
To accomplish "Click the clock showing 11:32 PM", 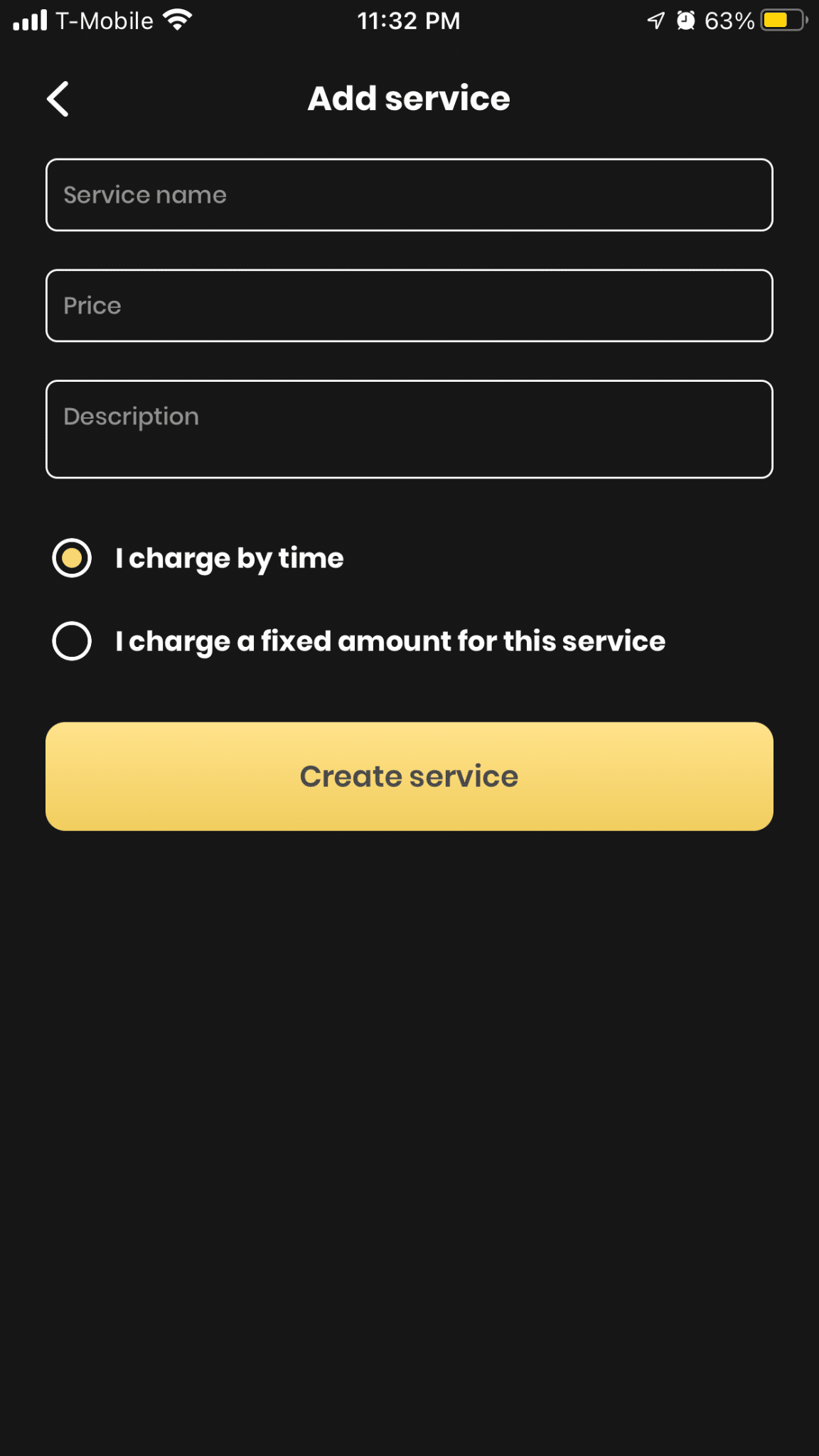I will (x=409, y=21).
